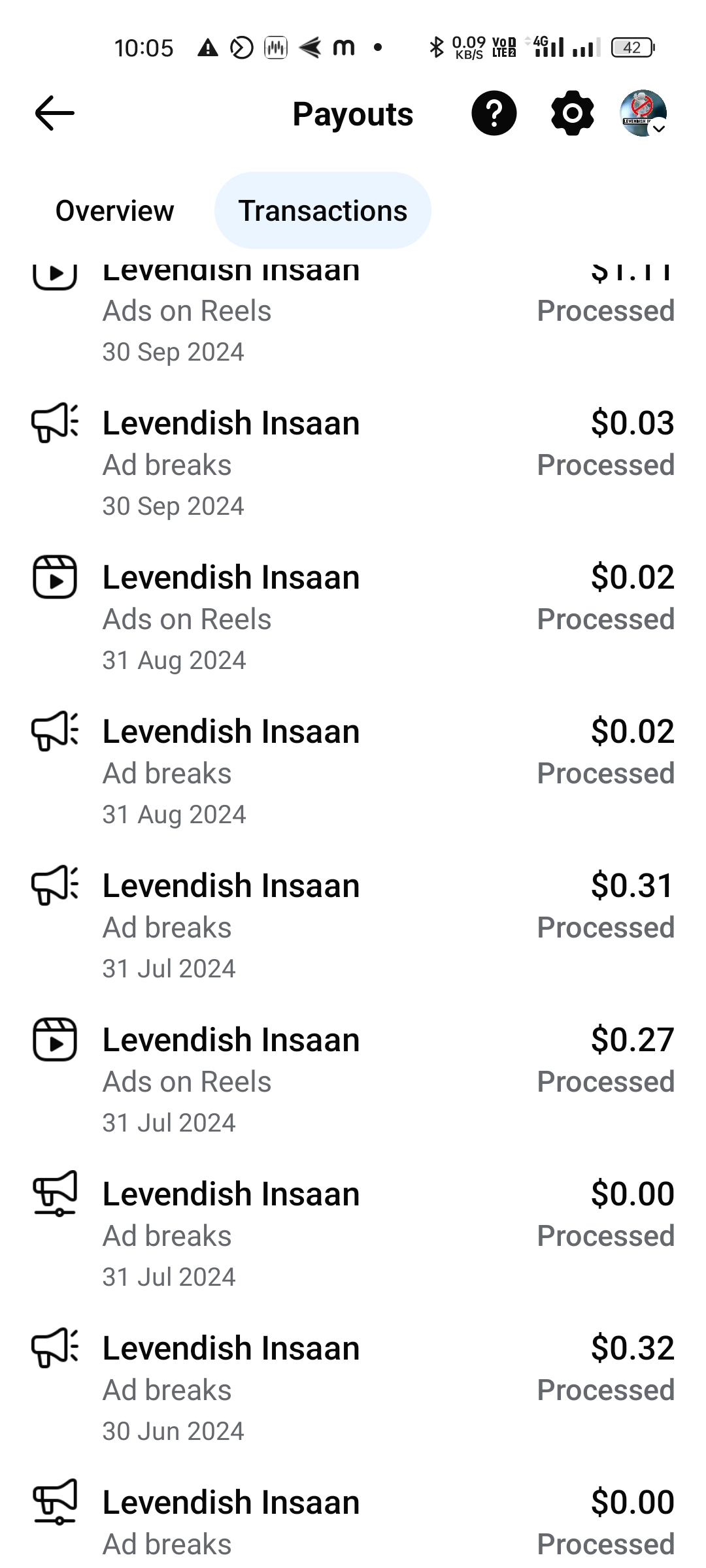Viewport: 706px width, 1568px height.
Task: Open the $0.32 Ad breaks payout from June
Action: 353,1389
